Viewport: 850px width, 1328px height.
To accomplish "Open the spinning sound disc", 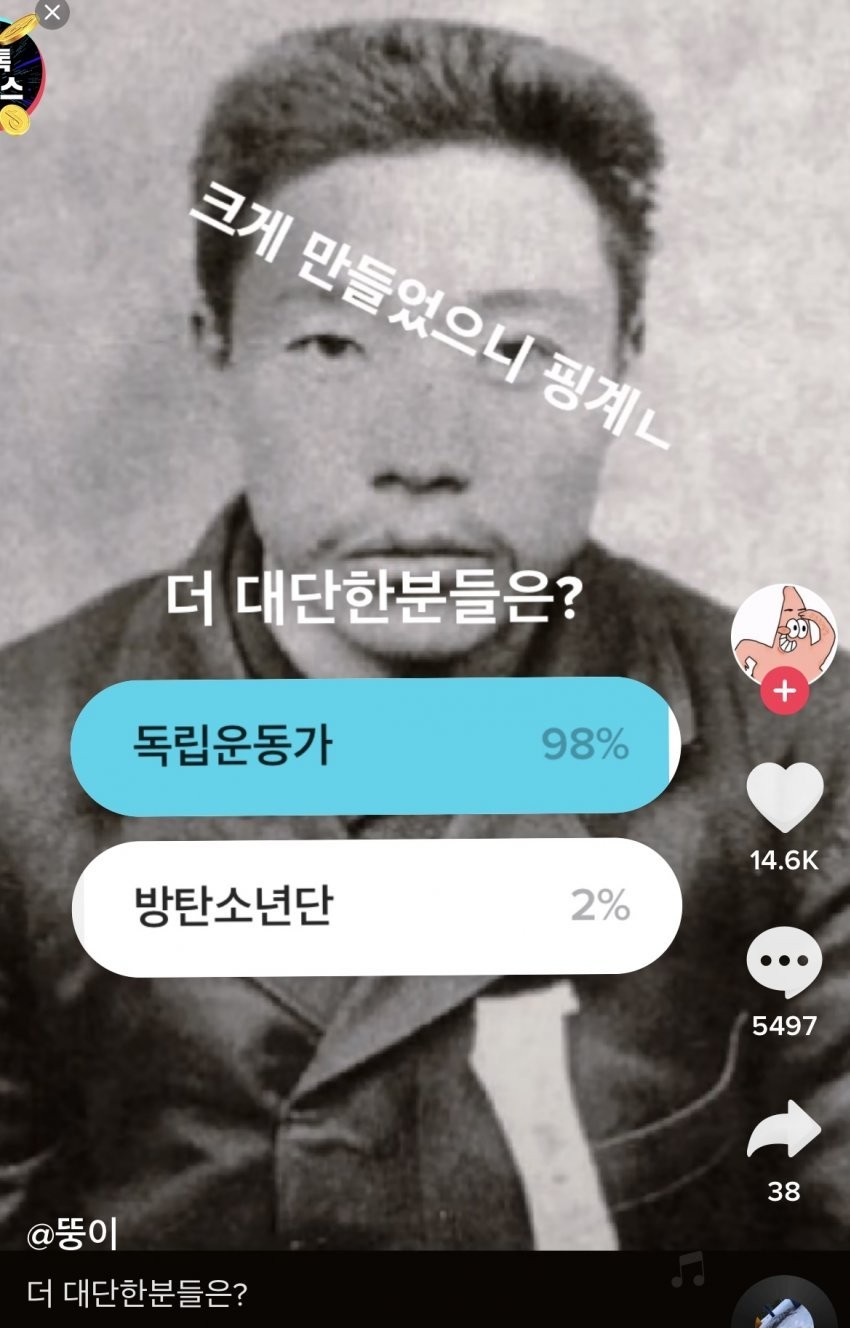I will [x=784, y=1304].
